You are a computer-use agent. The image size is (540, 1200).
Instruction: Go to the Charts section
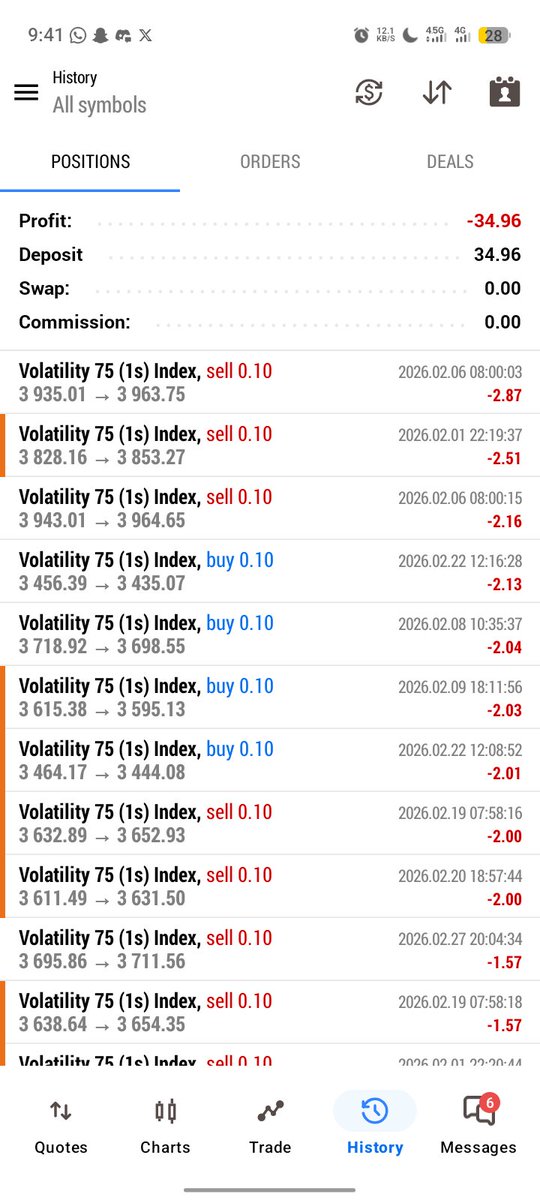click(165, 1125)
